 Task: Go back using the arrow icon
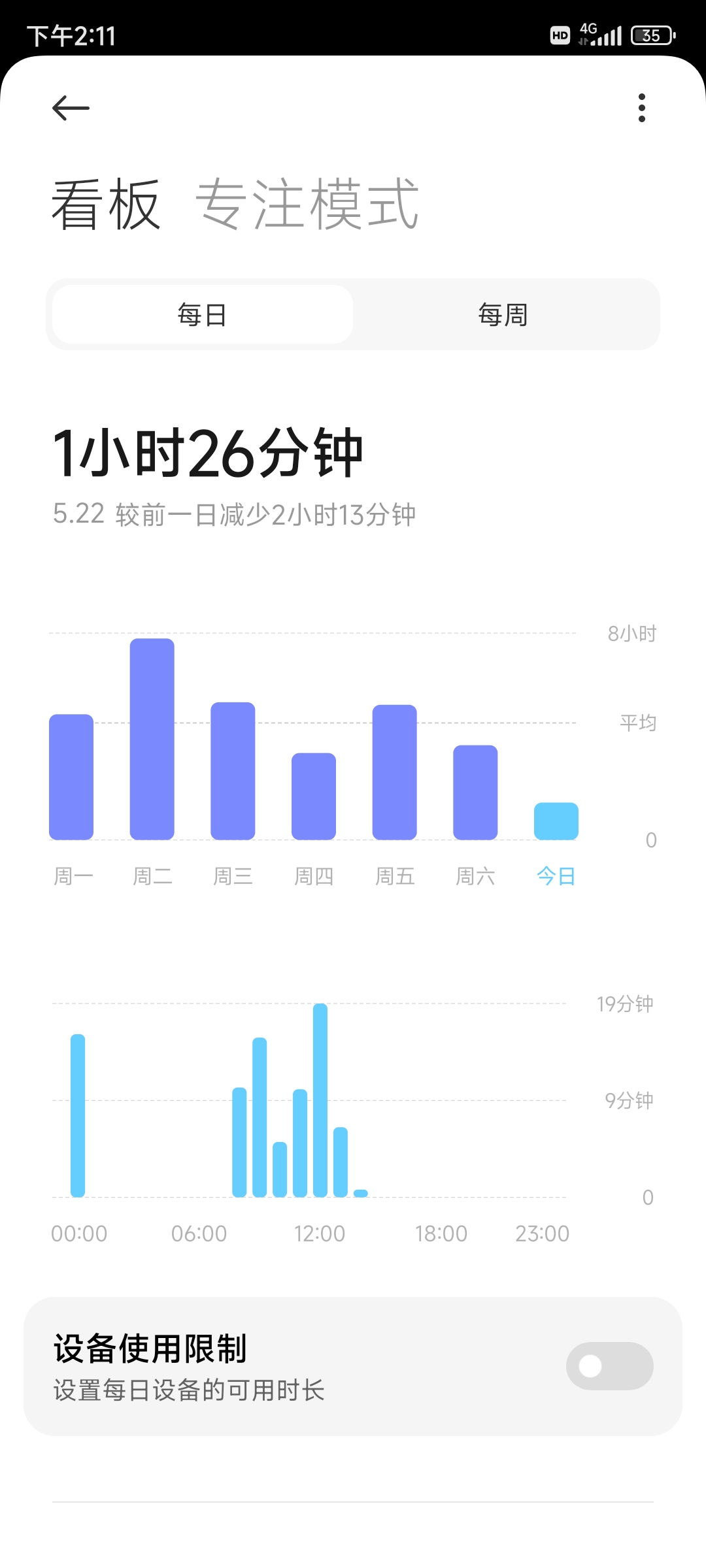pos(71,108)
